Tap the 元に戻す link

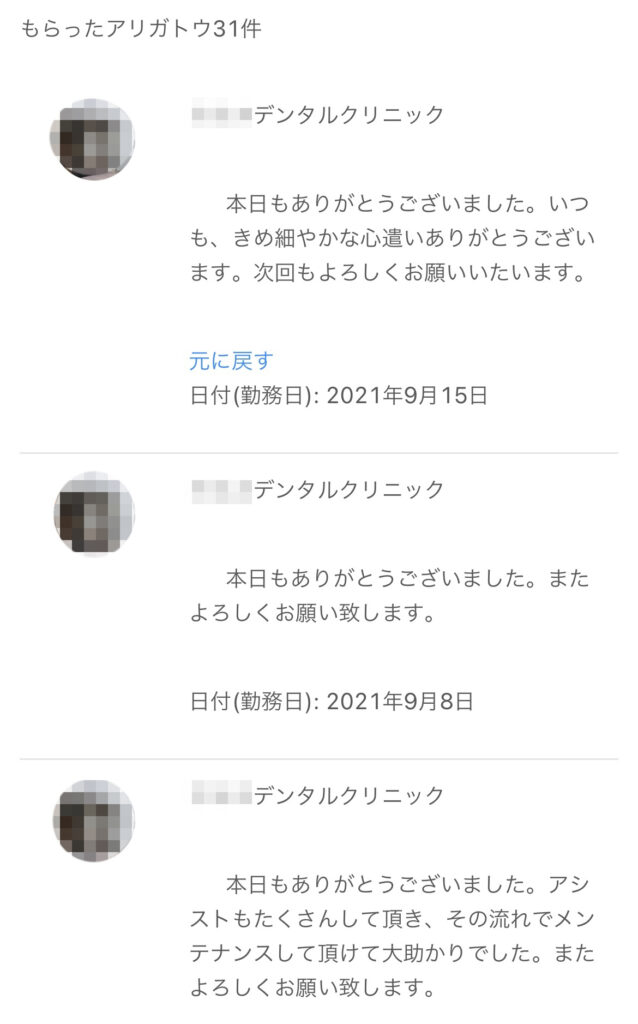click(231, 361)
